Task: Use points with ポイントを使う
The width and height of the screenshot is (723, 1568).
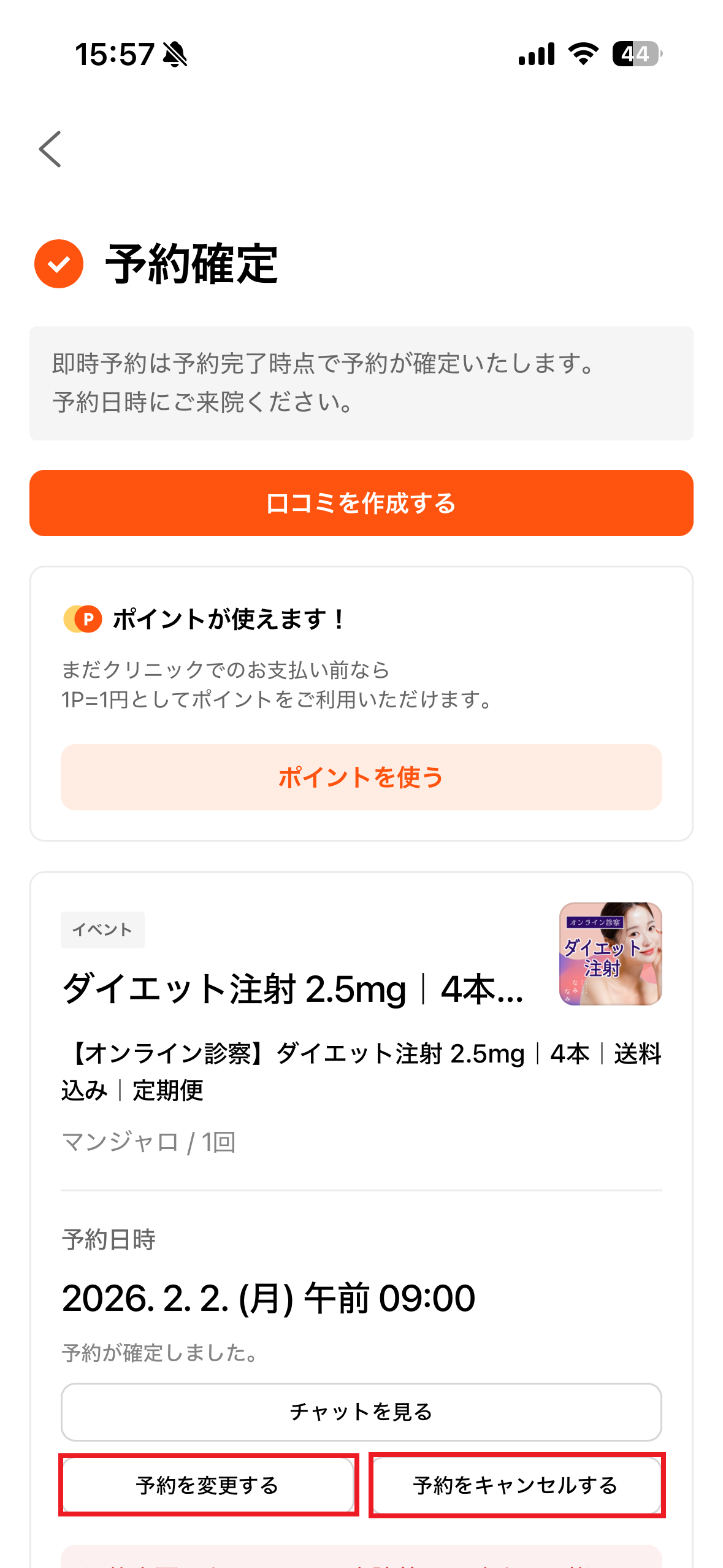Action: click(x=361, y=777)
